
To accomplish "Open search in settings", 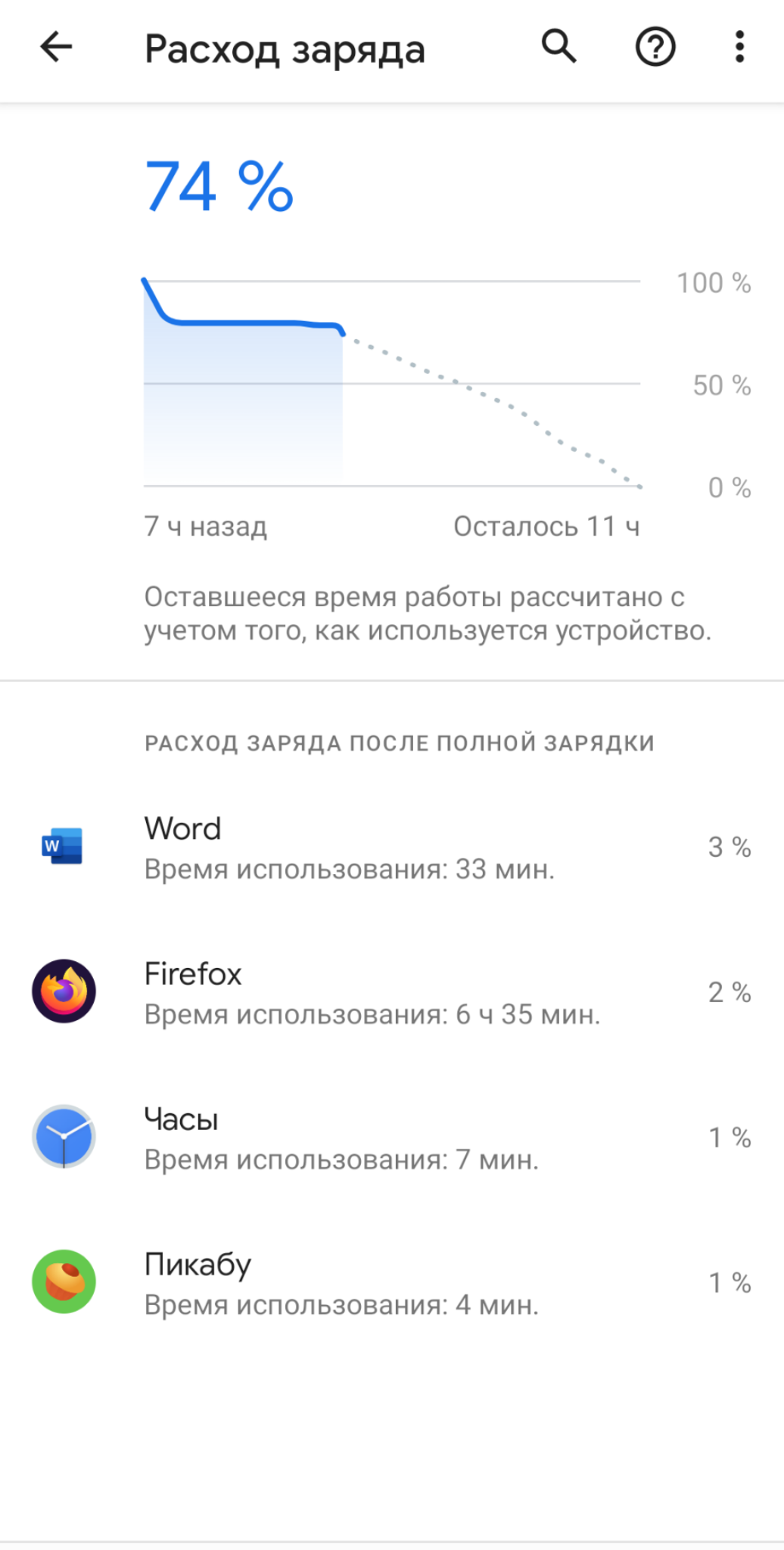I will (558, 48).
